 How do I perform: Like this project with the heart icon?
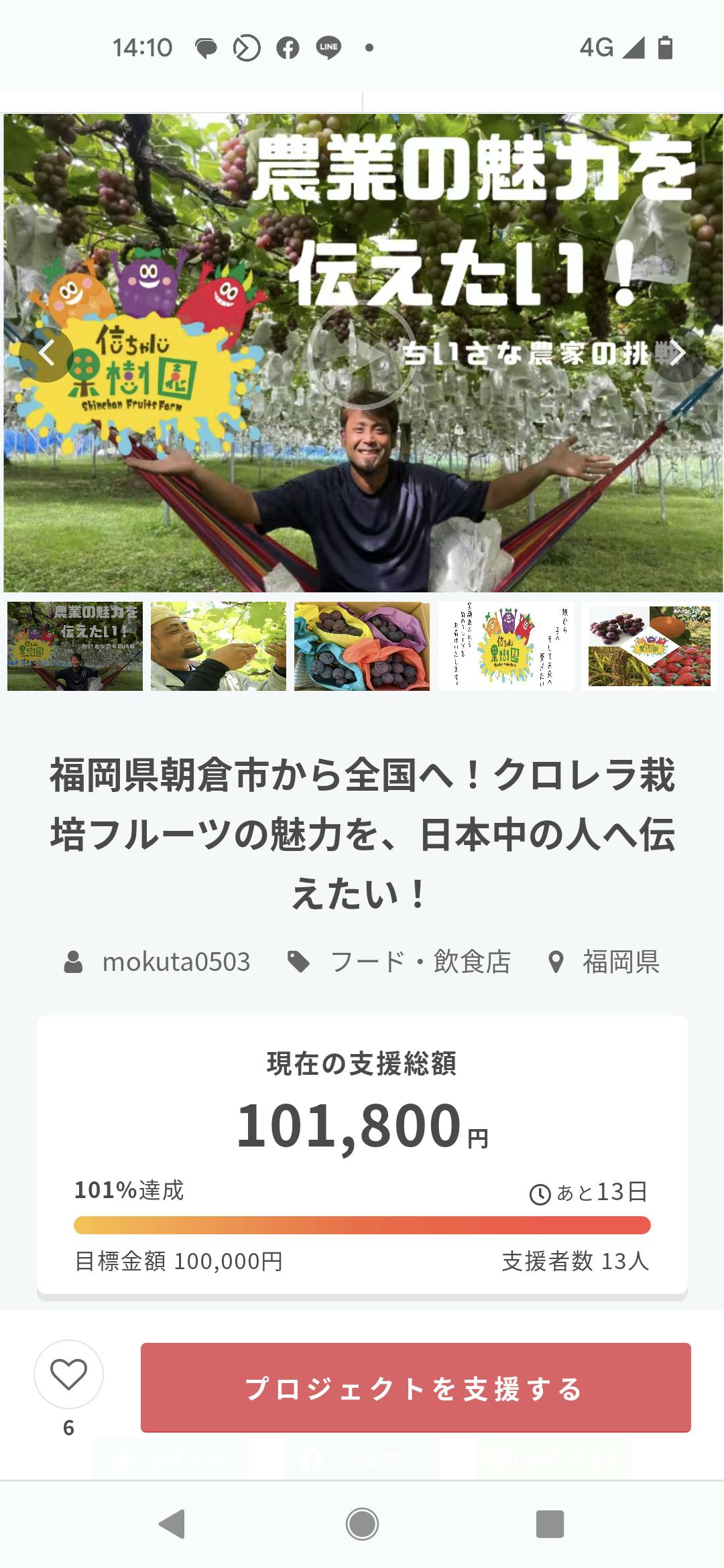pyautogui.click(x=68, y=1375)
